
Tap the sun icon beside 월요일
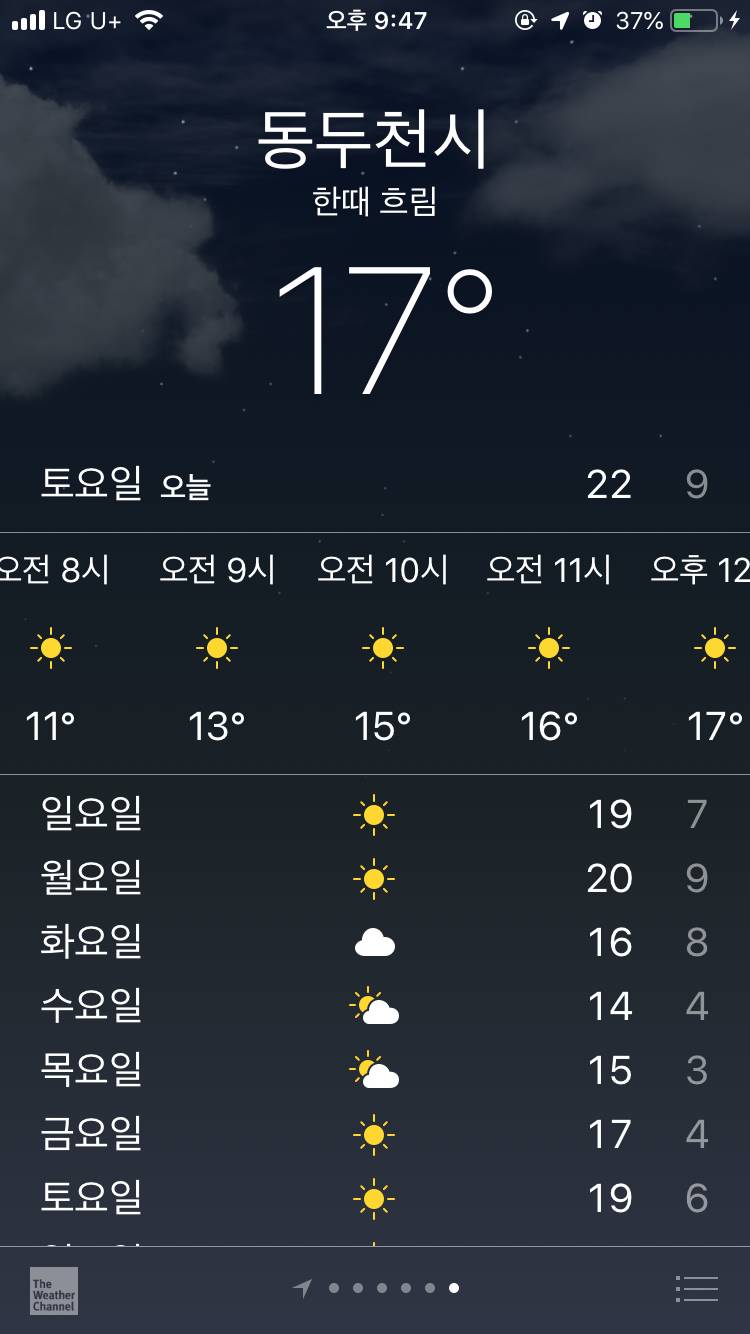(375, 877)
